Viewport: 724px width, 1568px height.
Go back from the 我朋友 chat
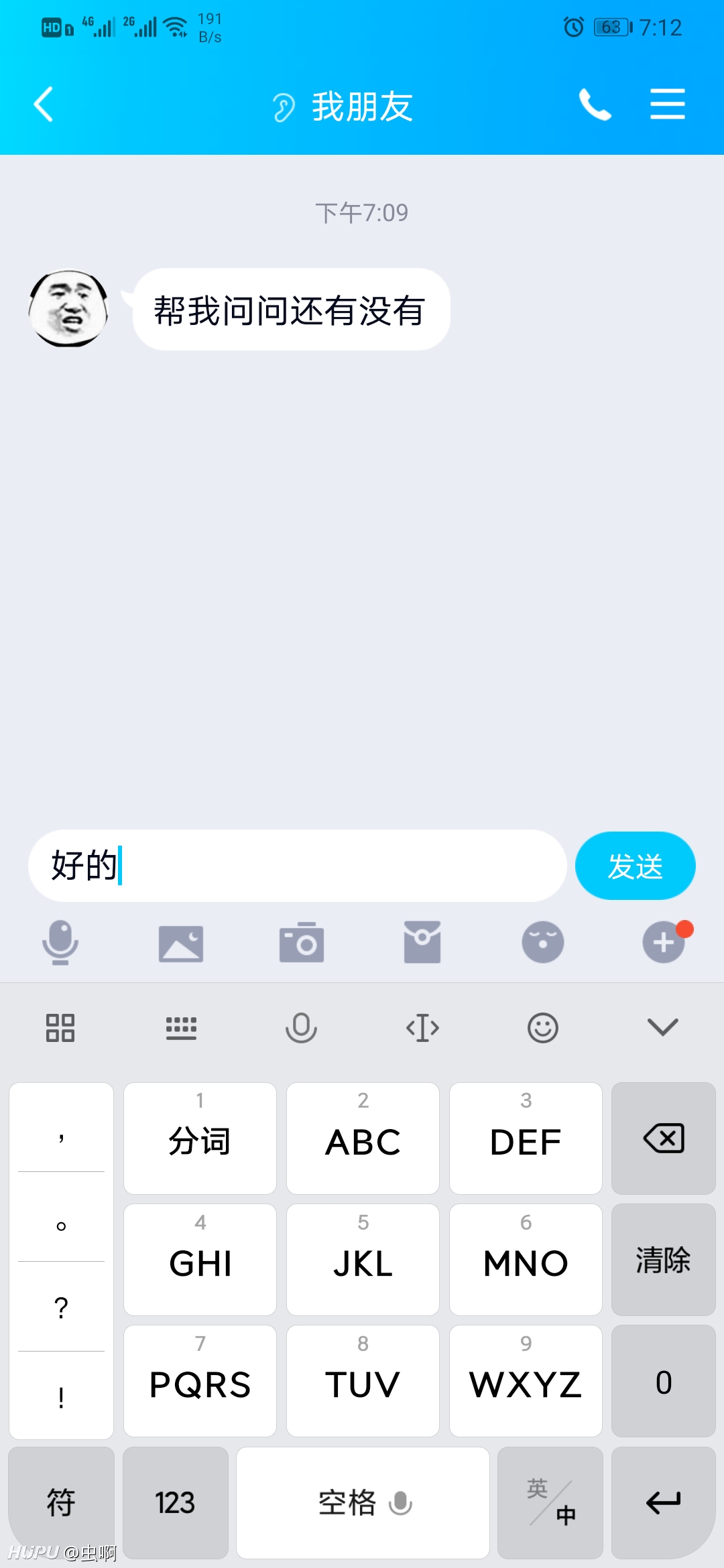click(x=44, y=105)
